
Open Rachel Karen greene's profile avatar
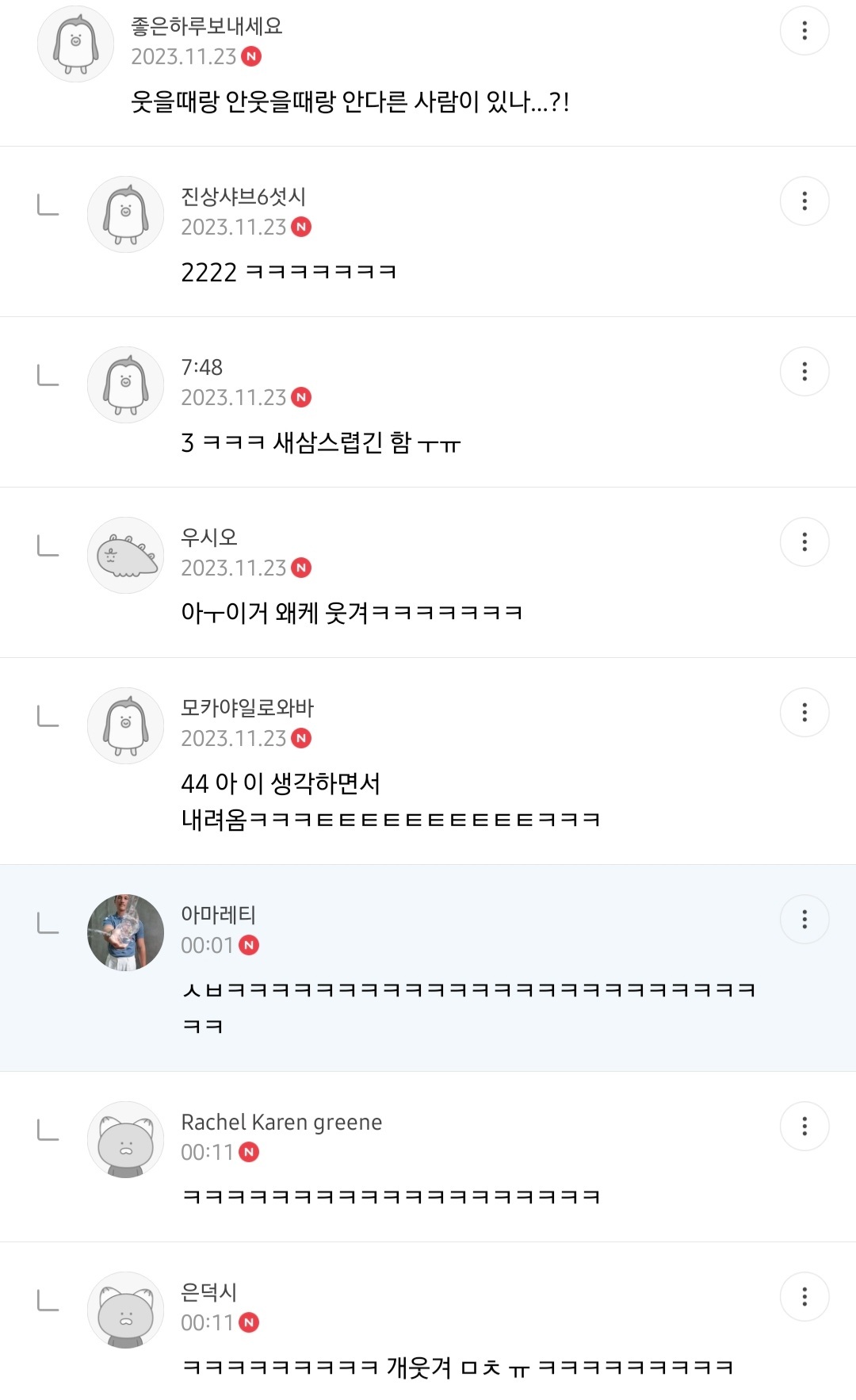125,1139
